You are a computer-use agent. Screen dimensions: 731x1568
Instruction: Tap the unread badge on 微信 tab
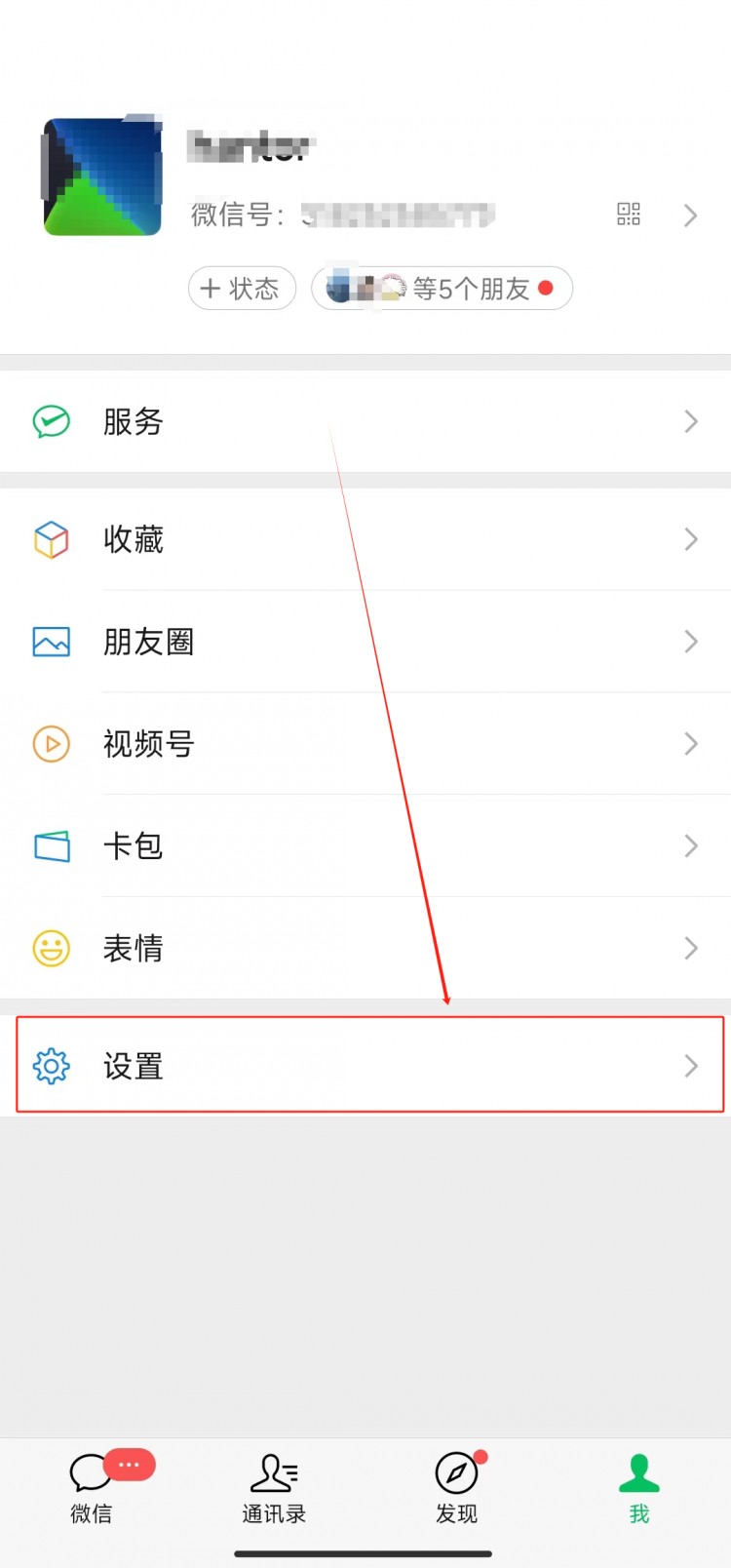pos(128,1464)
